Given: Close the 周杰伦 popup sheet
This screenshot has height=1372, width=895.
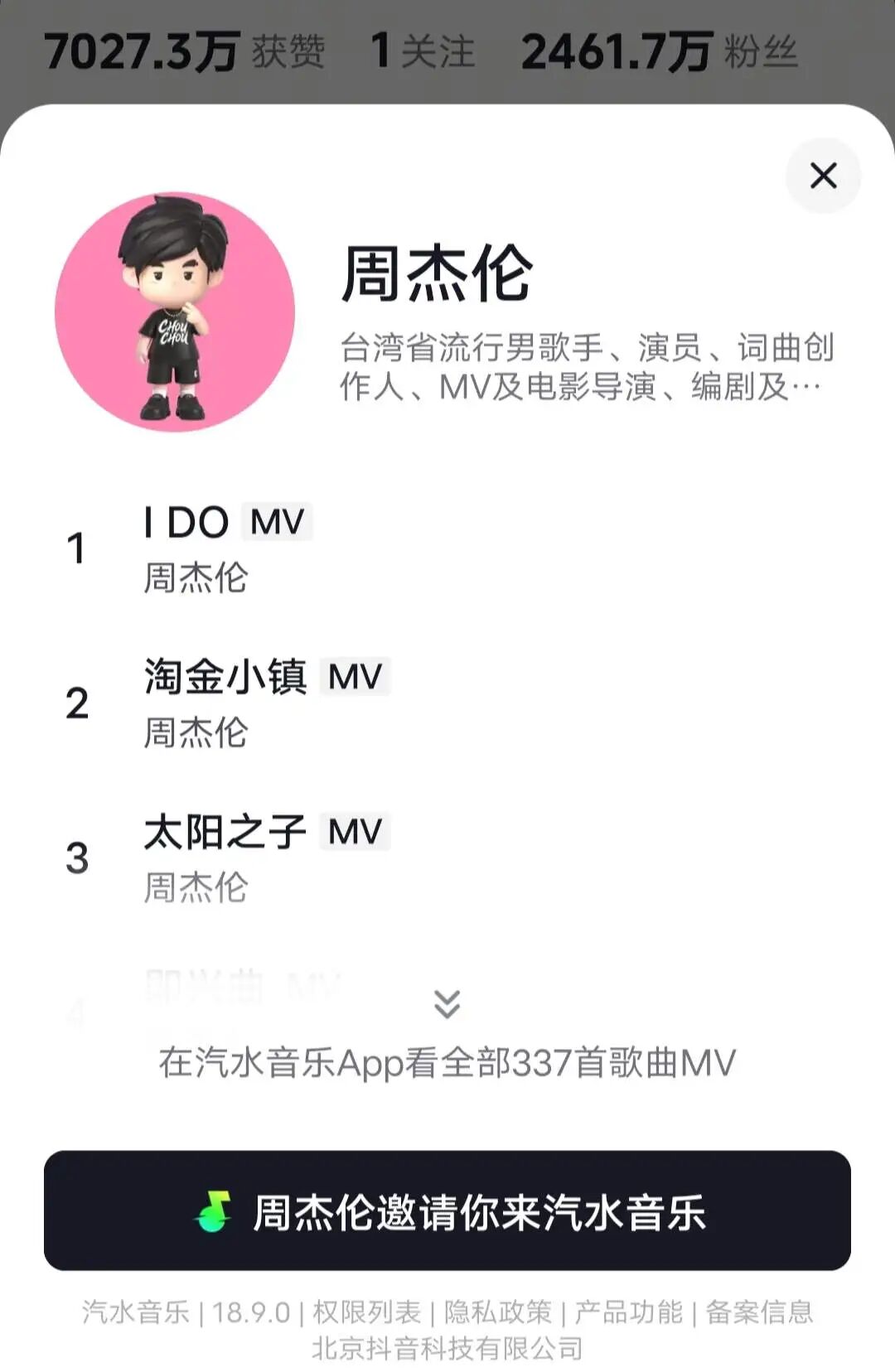Looking at the screenshot, I should coord(823,176).
